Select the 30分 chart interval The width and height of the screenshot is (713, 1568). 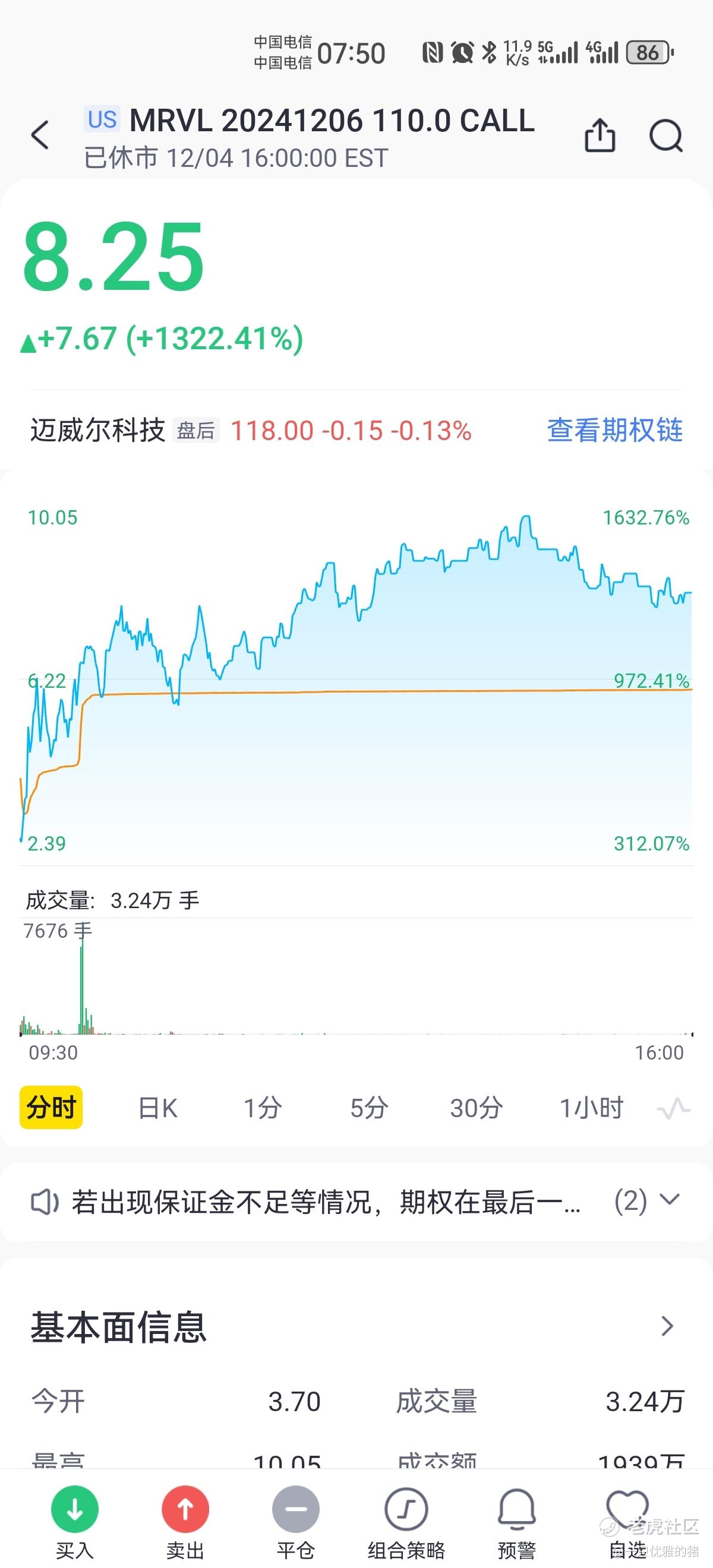click(477, 1107)
